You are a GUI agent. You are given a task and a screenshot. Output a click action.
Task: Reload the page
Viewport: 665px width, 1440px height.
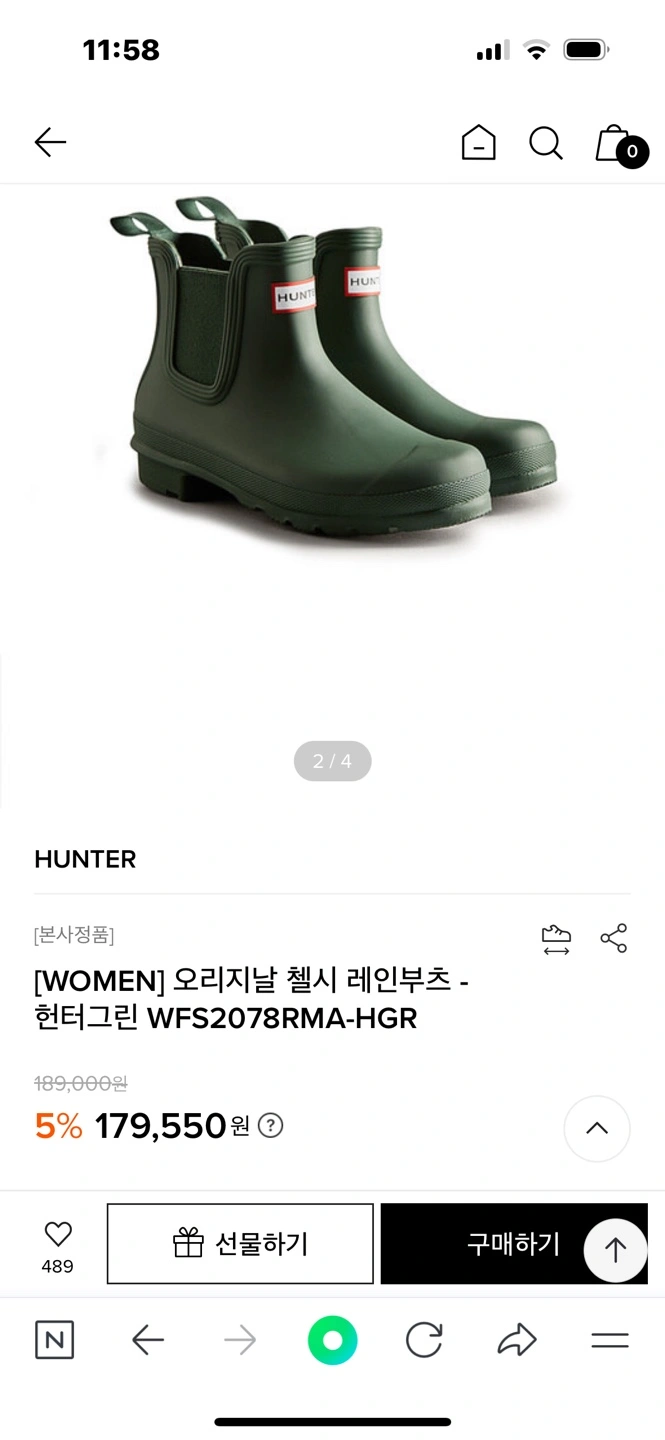(423, 1340)
